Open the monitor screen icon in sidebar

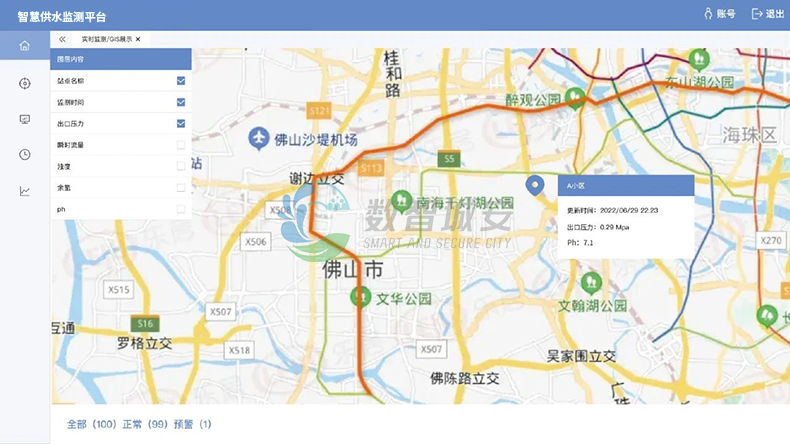[24, 119]
